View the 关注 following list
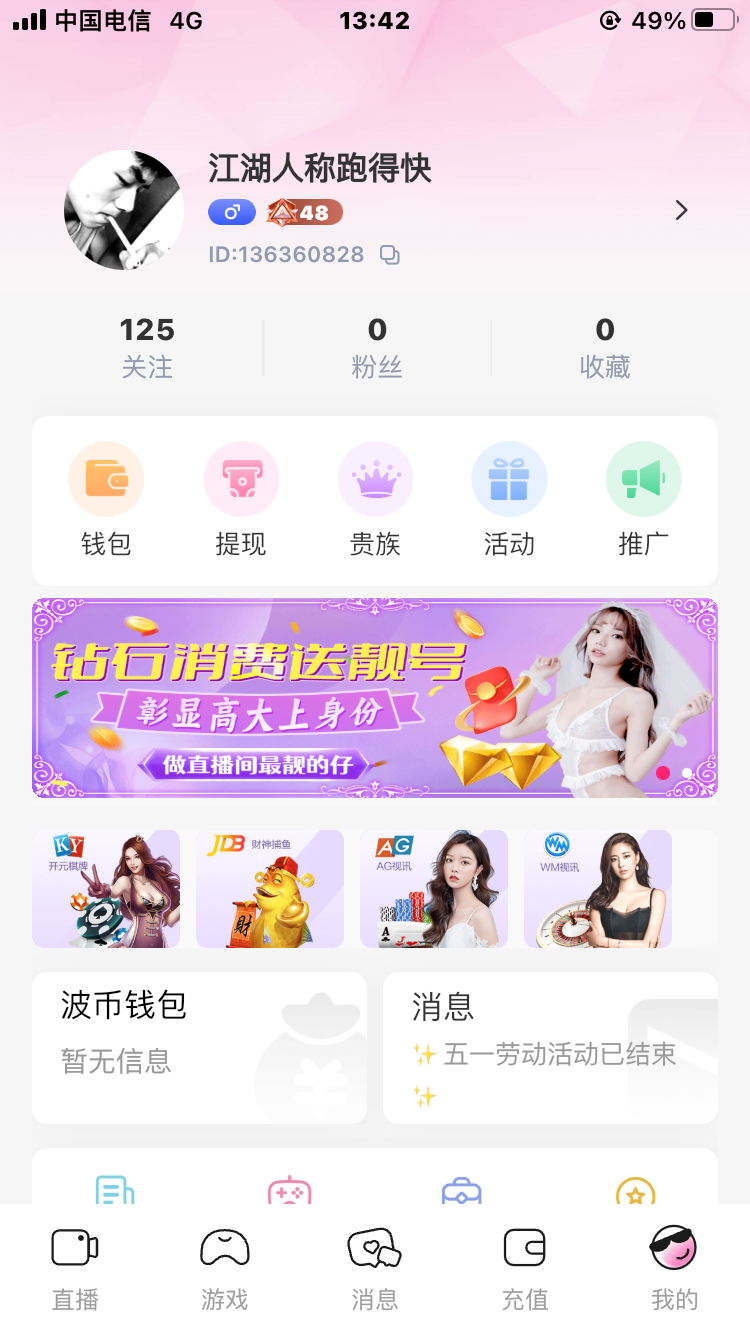The image size is (750, 1334). coord(147,347)
